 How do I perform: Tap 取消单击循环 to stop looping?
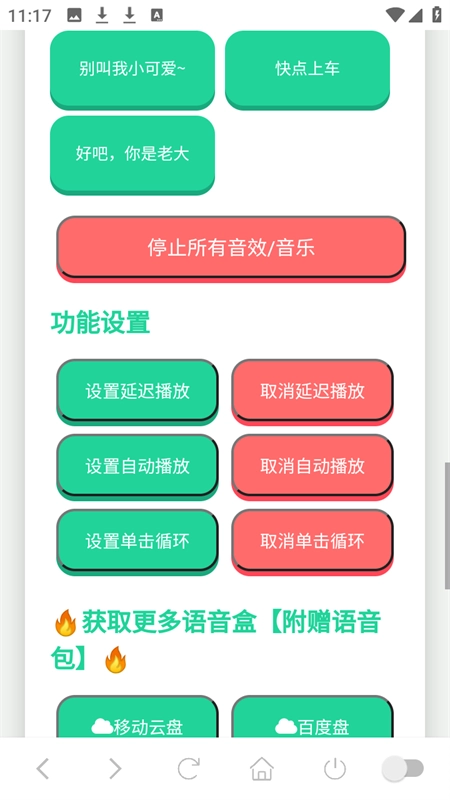point(312,542)
